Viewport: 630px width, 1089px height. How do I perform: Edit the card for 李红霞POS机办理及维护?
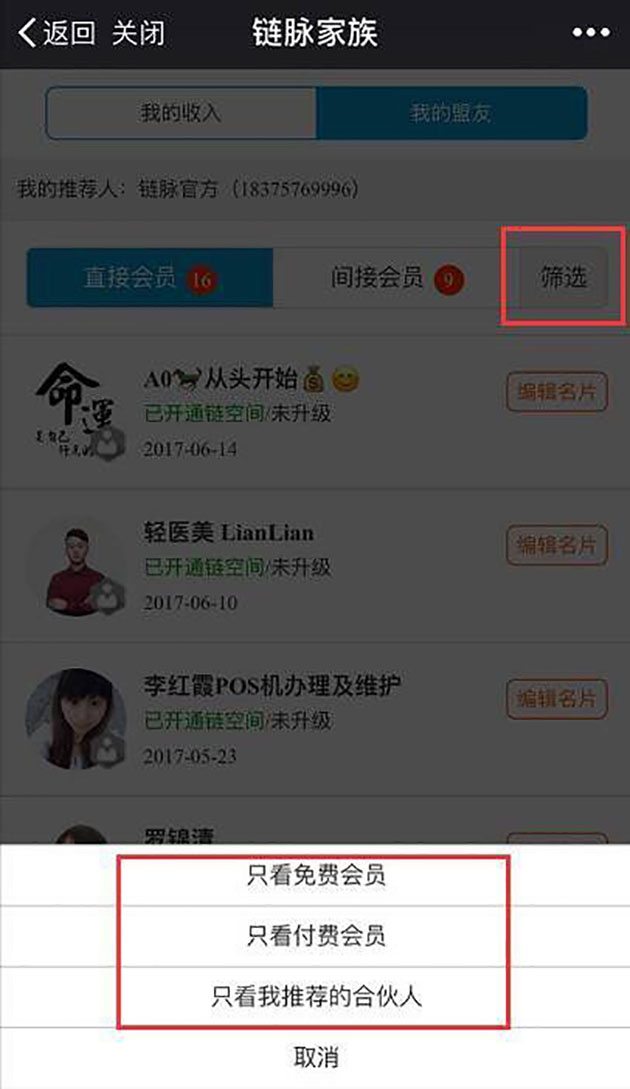click(557, 698)
